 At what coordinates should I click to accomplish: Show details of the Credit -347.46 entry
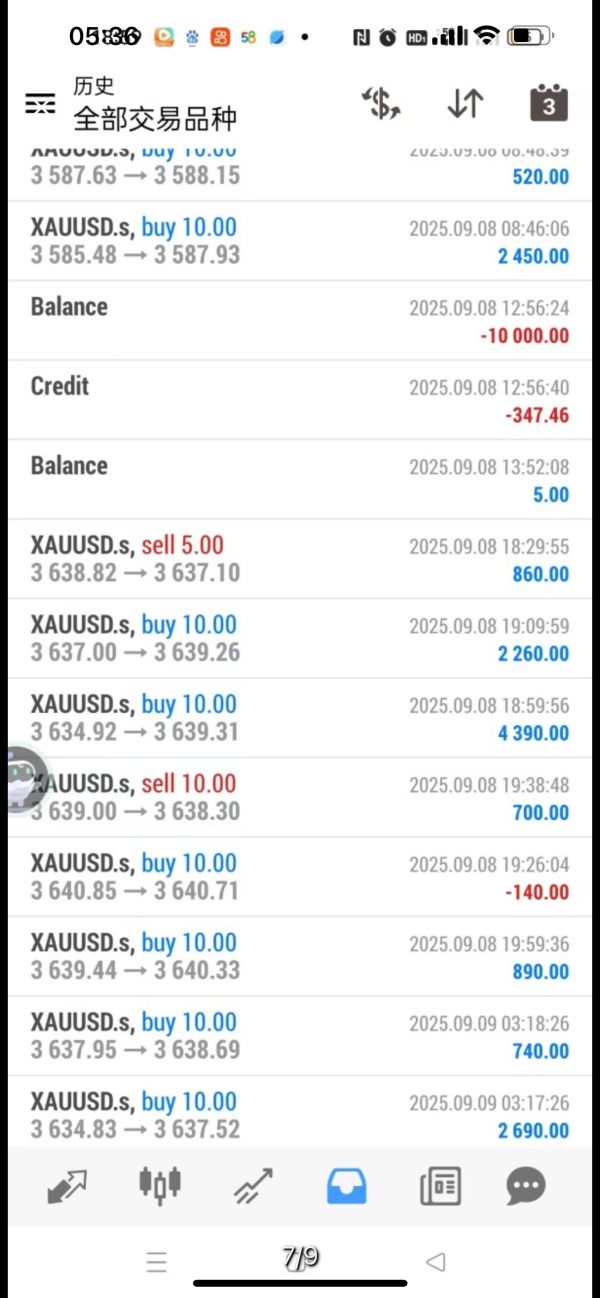(300, 400)
